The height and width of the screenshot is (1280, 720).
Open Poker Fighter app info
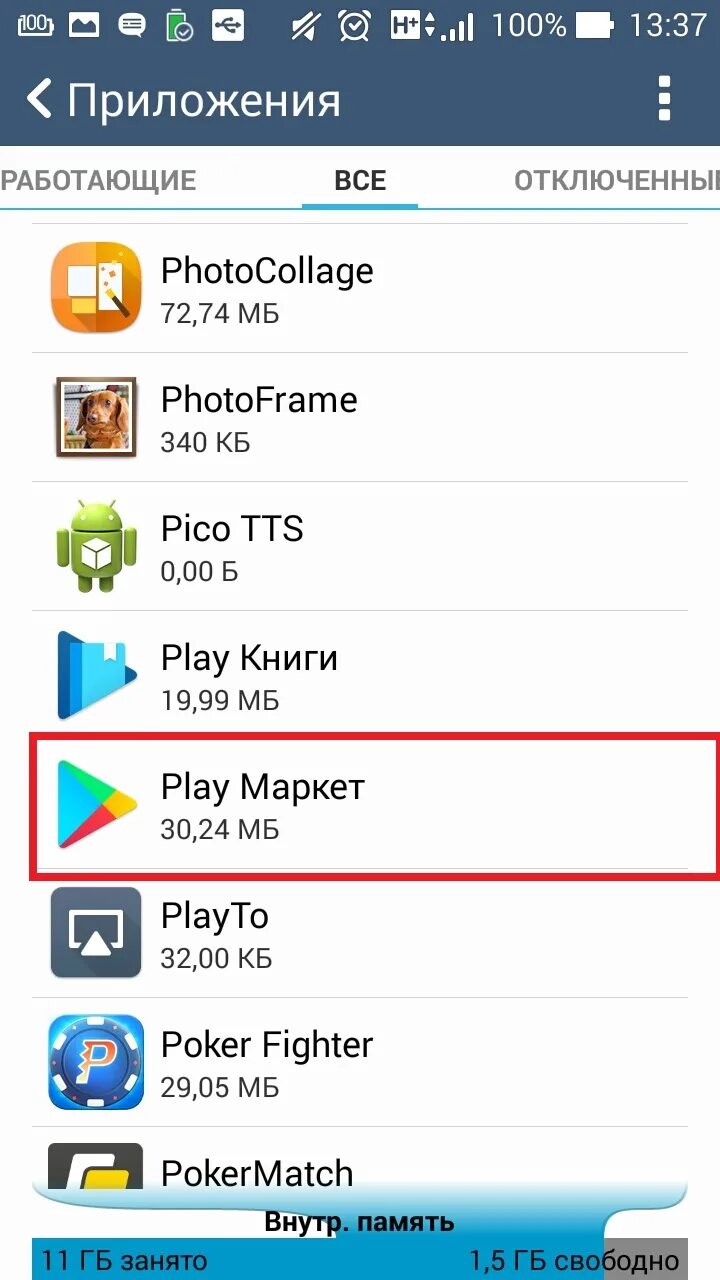(360, 1062)
